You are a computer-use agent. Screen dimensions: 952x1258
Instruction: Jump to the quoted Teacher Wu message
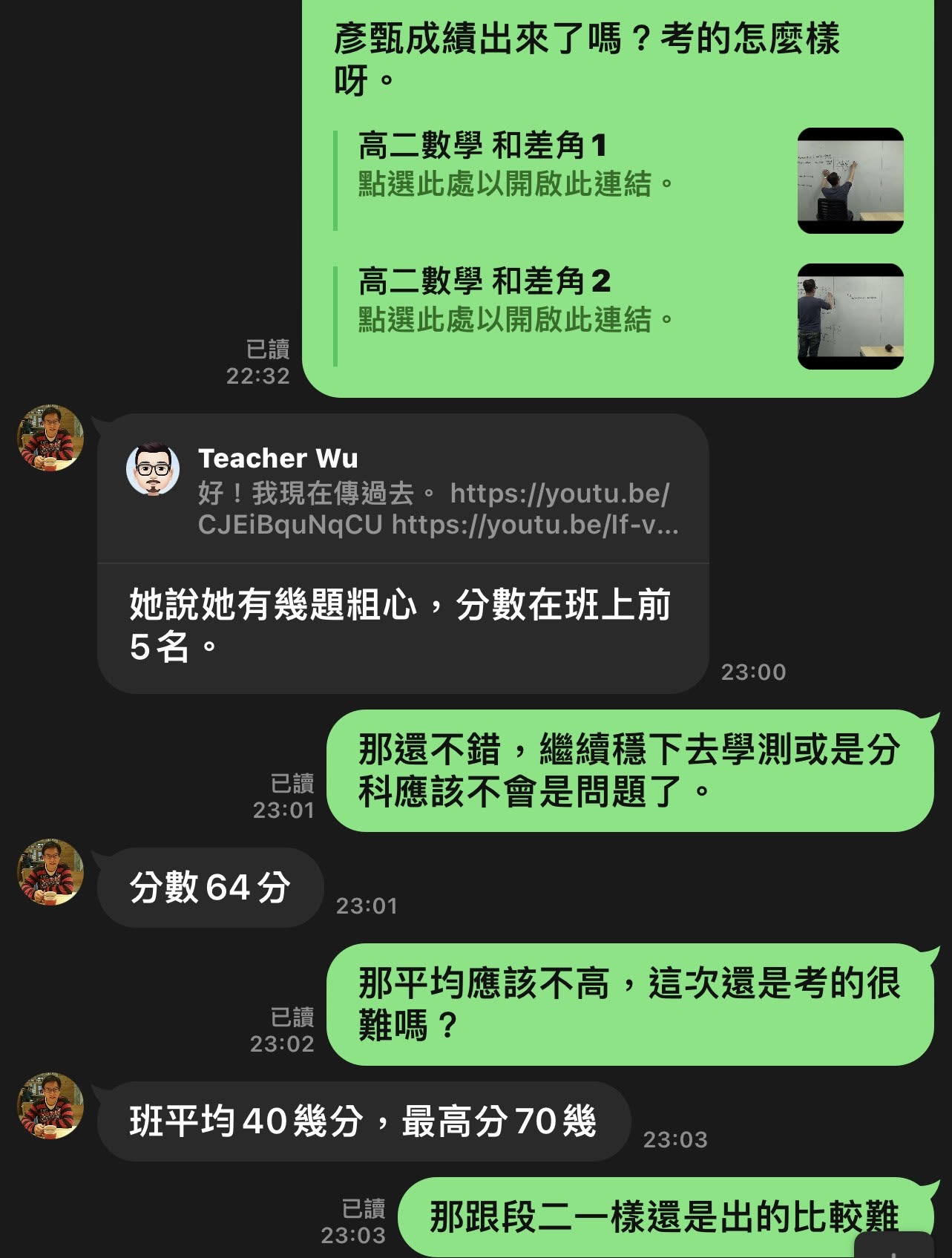403,491
